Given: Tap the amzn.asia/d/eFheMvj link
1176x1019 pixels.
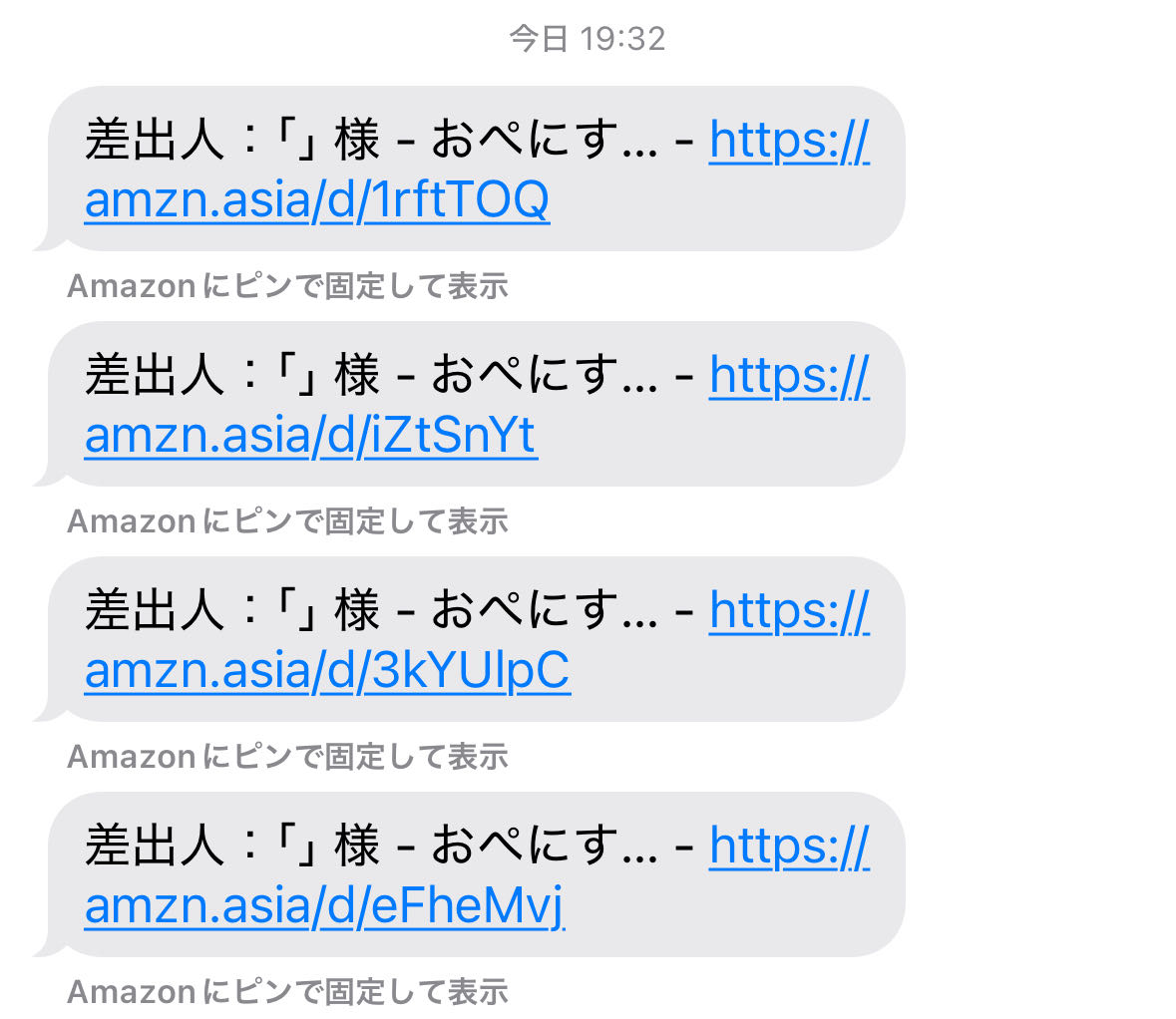Looking at the screenshot, I should (x=324, y=907).
